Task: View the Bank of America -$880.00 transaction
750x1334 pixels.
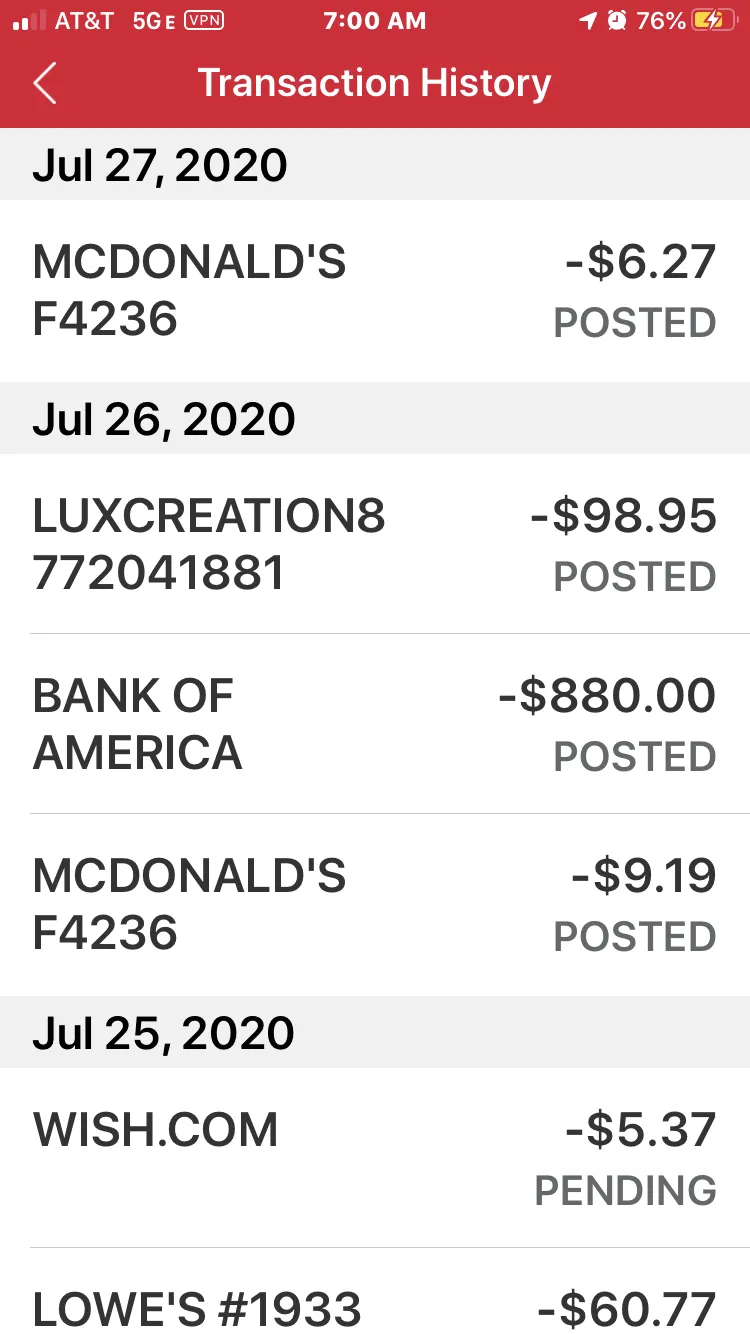Action: [x=375, y=724]
